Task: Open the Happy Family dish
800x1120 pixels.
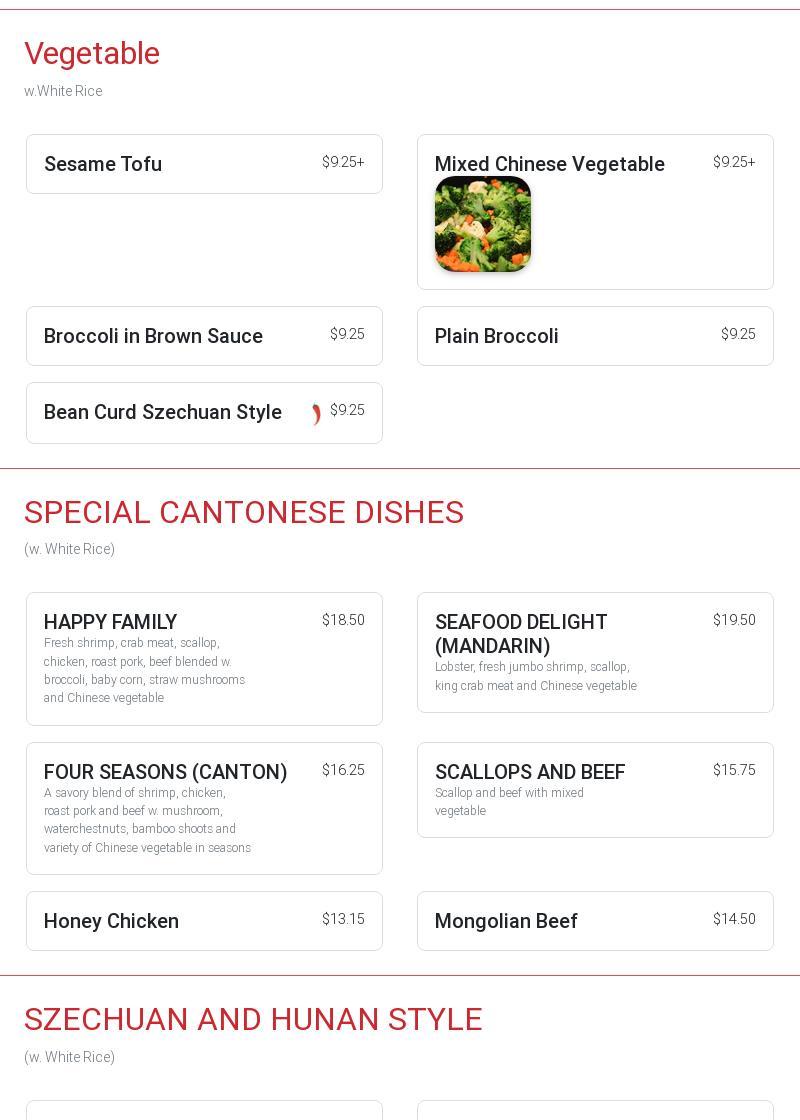Action: click(x=204, y=659)
